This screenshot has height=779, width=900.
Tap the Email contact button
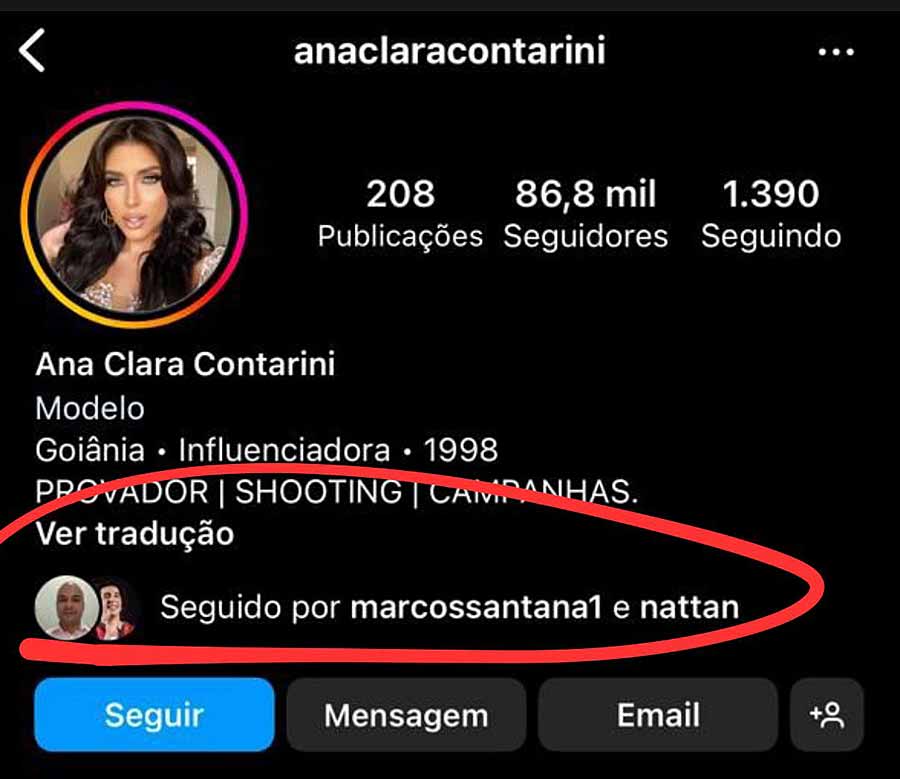point(657,715)
